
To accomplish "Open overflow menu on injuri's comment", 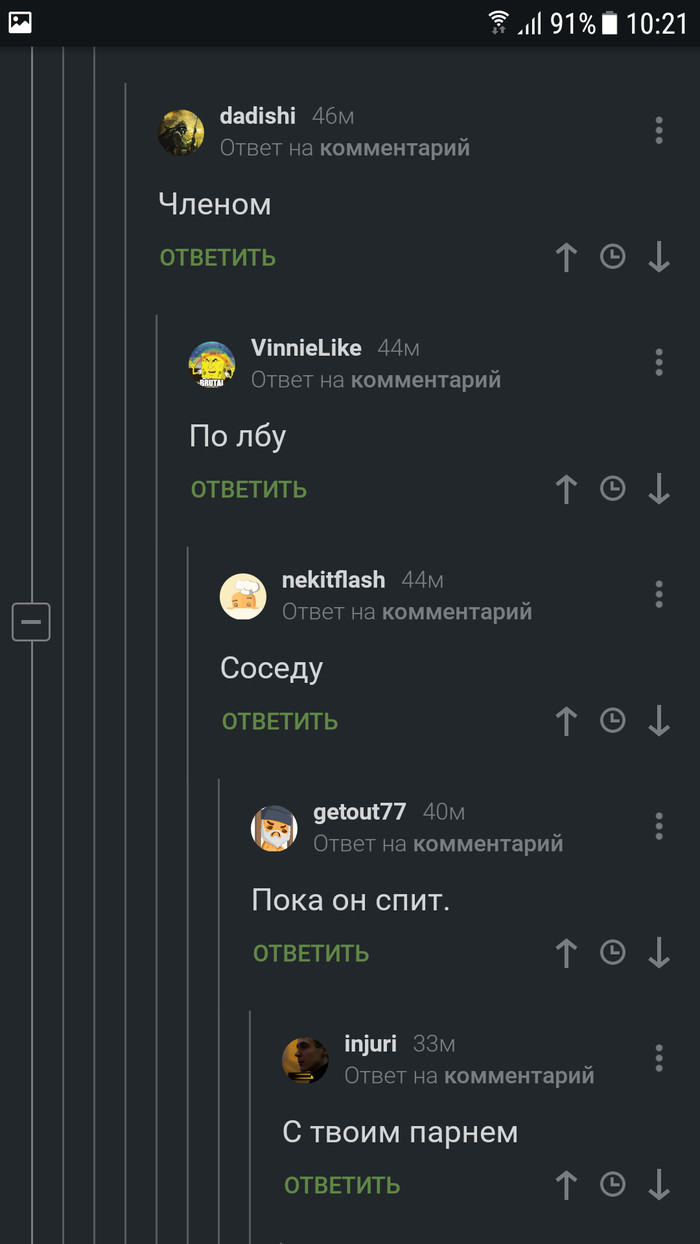I will coord(658,1058).
